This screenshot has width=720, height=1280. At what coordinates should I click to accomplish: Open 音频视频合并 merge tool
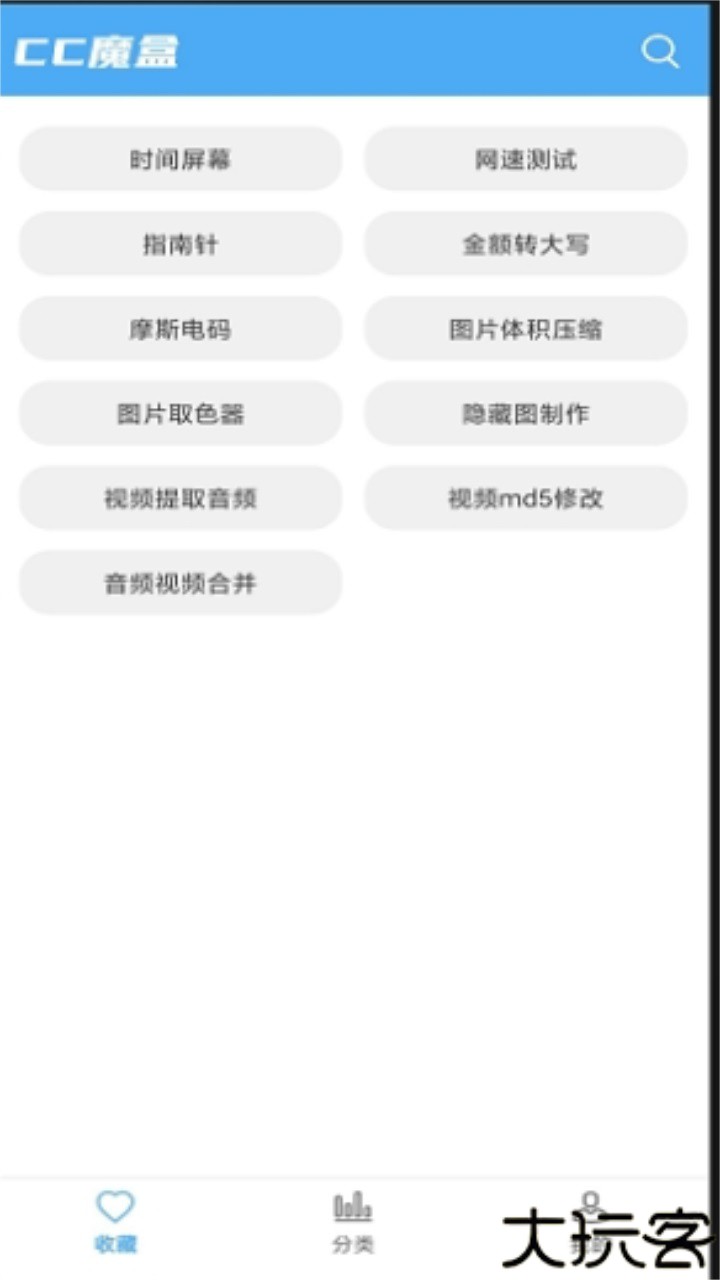179,583
